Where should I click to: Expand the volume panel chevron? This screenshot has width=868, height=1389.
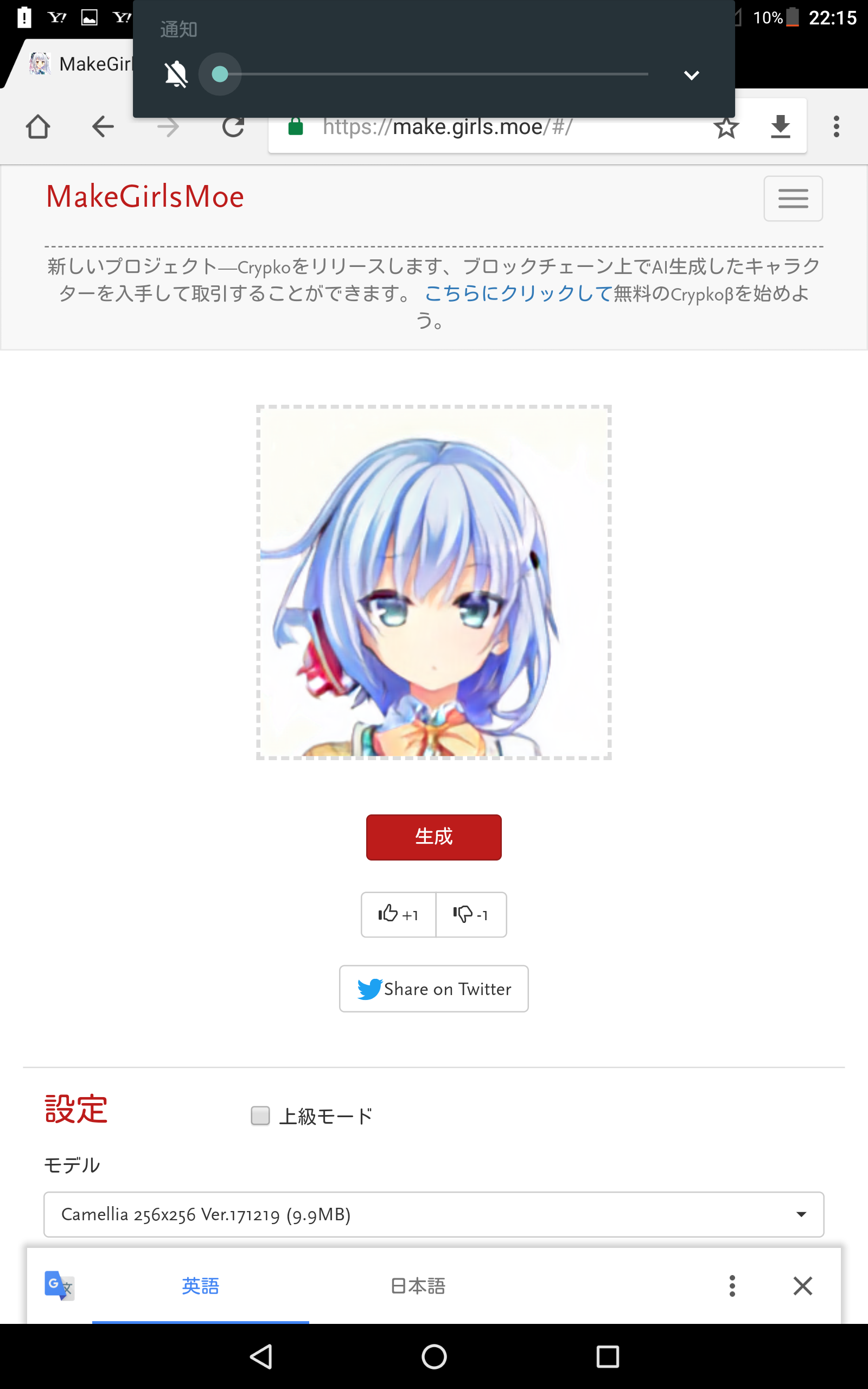[x=692, y=75]
